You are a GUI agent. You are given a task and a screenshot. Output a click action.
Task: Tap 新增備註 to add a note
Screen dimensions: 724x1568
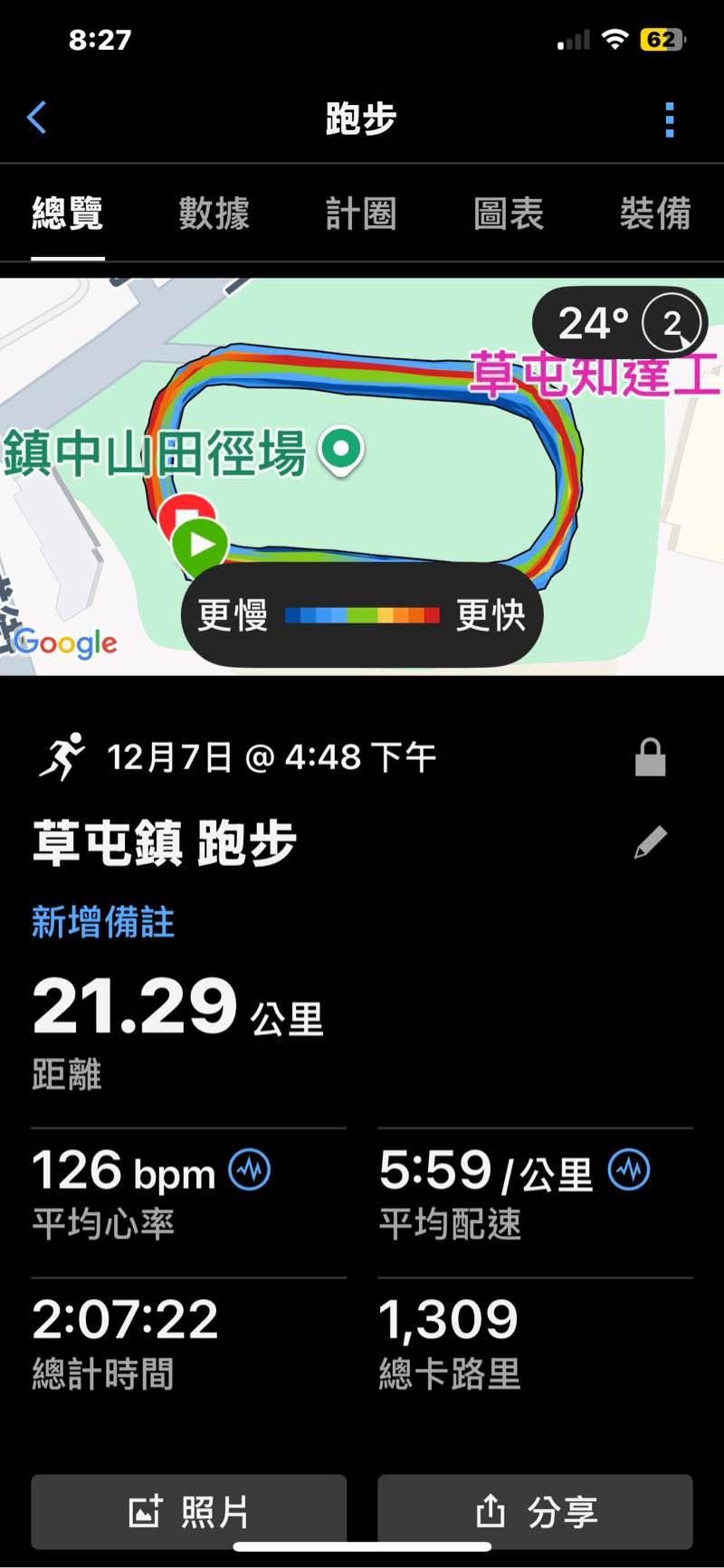point(103,923)
